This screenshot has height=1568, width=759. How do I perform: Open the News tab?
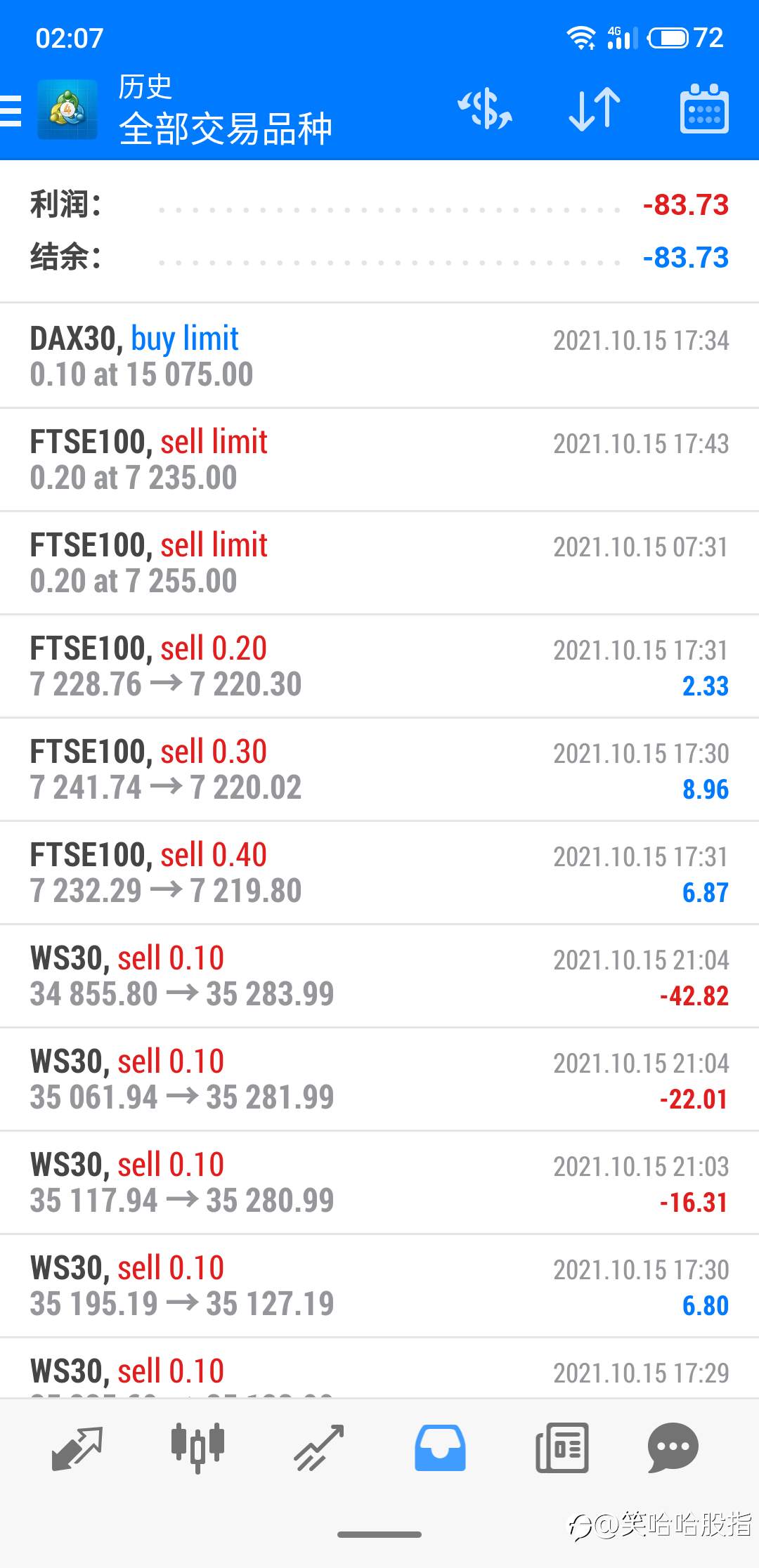tap(562, 1448)
